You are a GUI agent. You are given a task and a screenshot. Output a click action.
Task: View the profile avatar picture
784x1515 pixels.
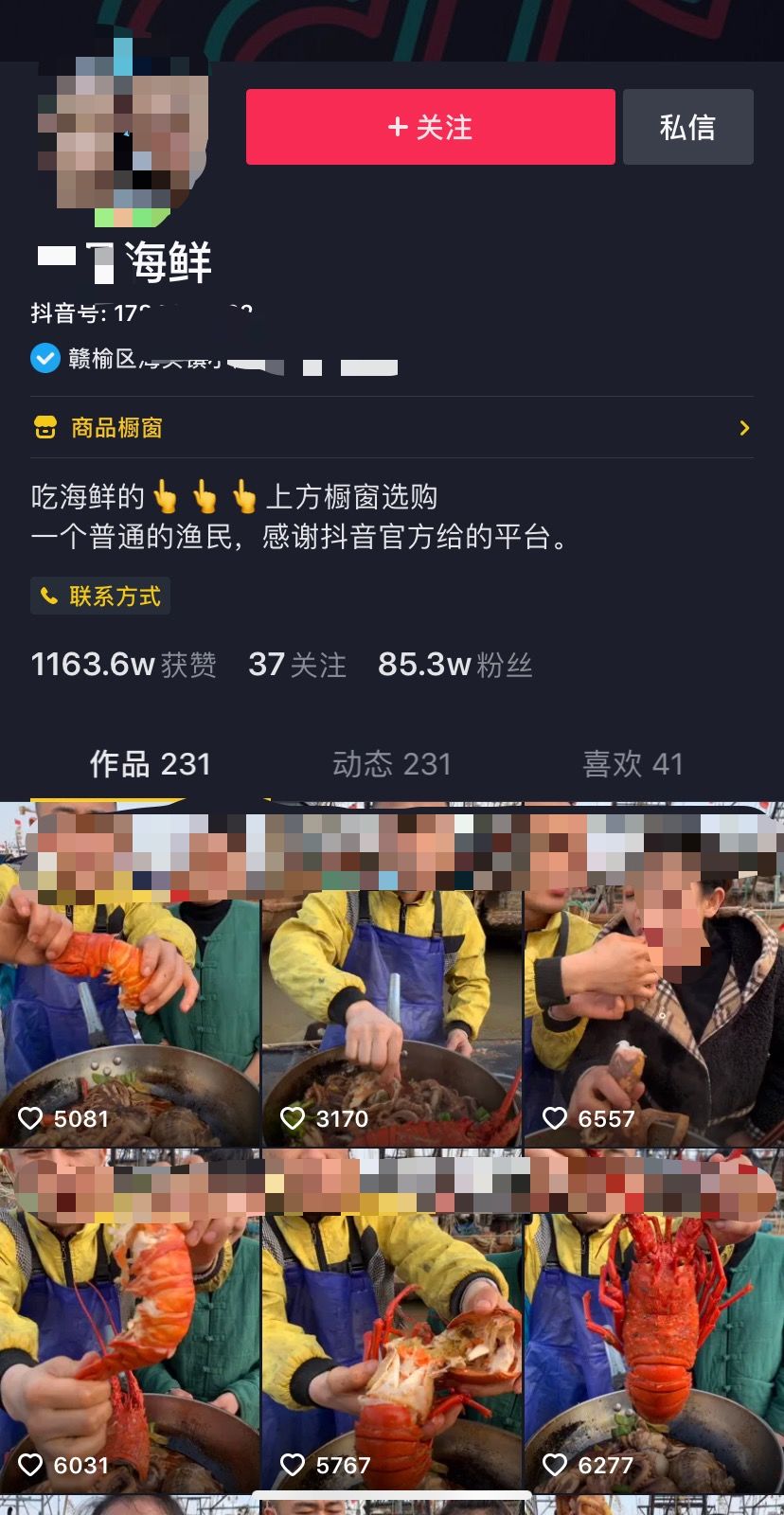(x=123, y=133)
